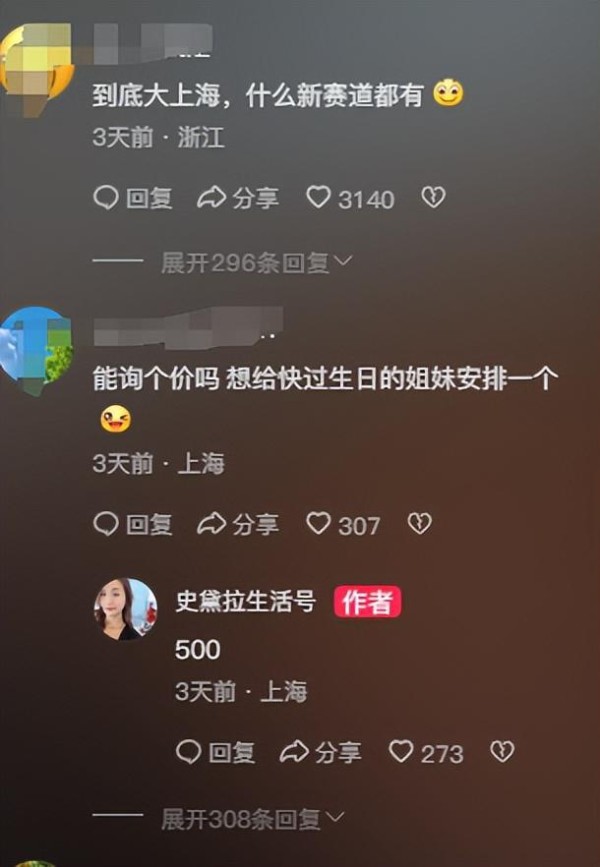Open the 史黛拉生活号 username link
This screenshot has height=867, width=600.
245,601
